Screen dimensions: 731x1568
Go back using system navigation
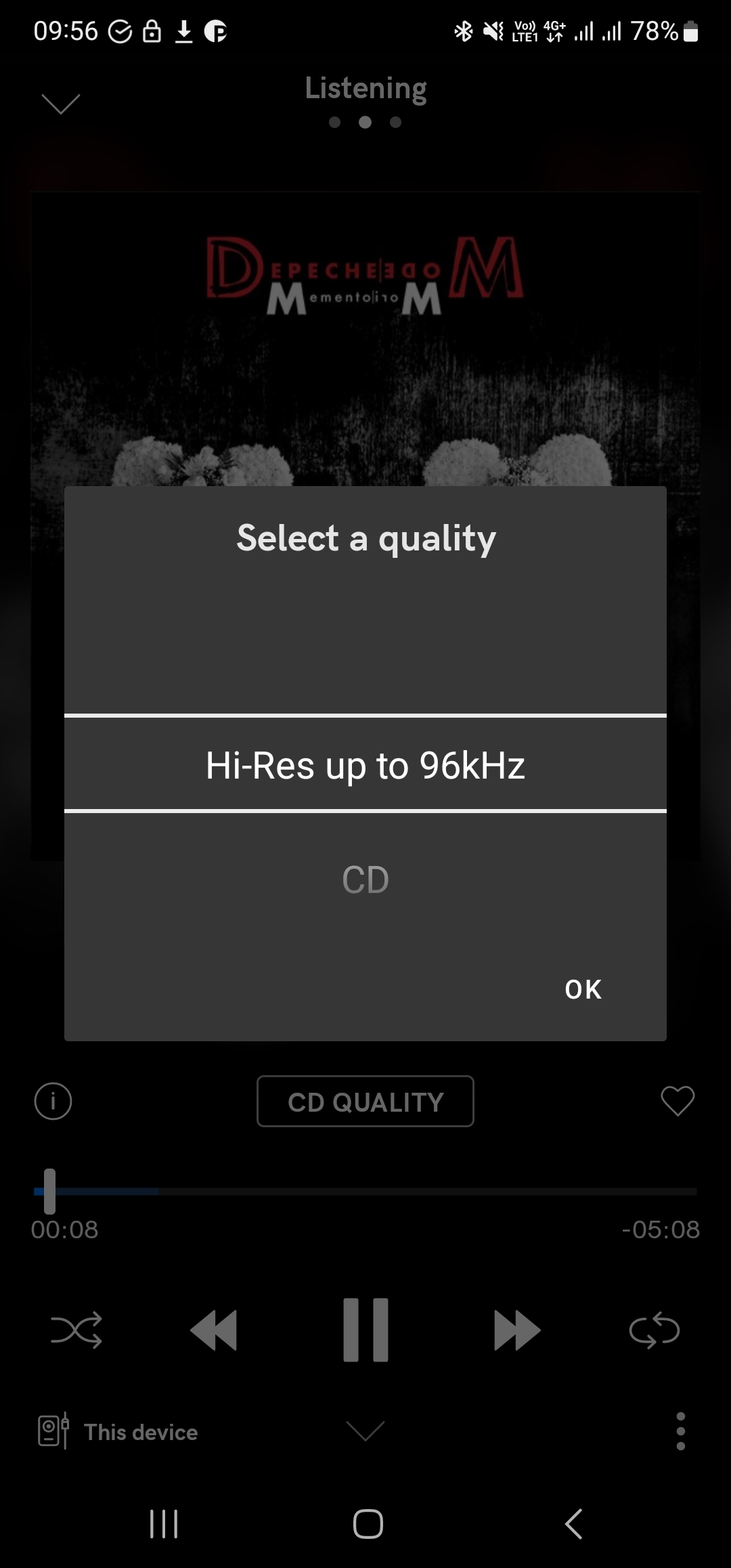click(573, 1524)
